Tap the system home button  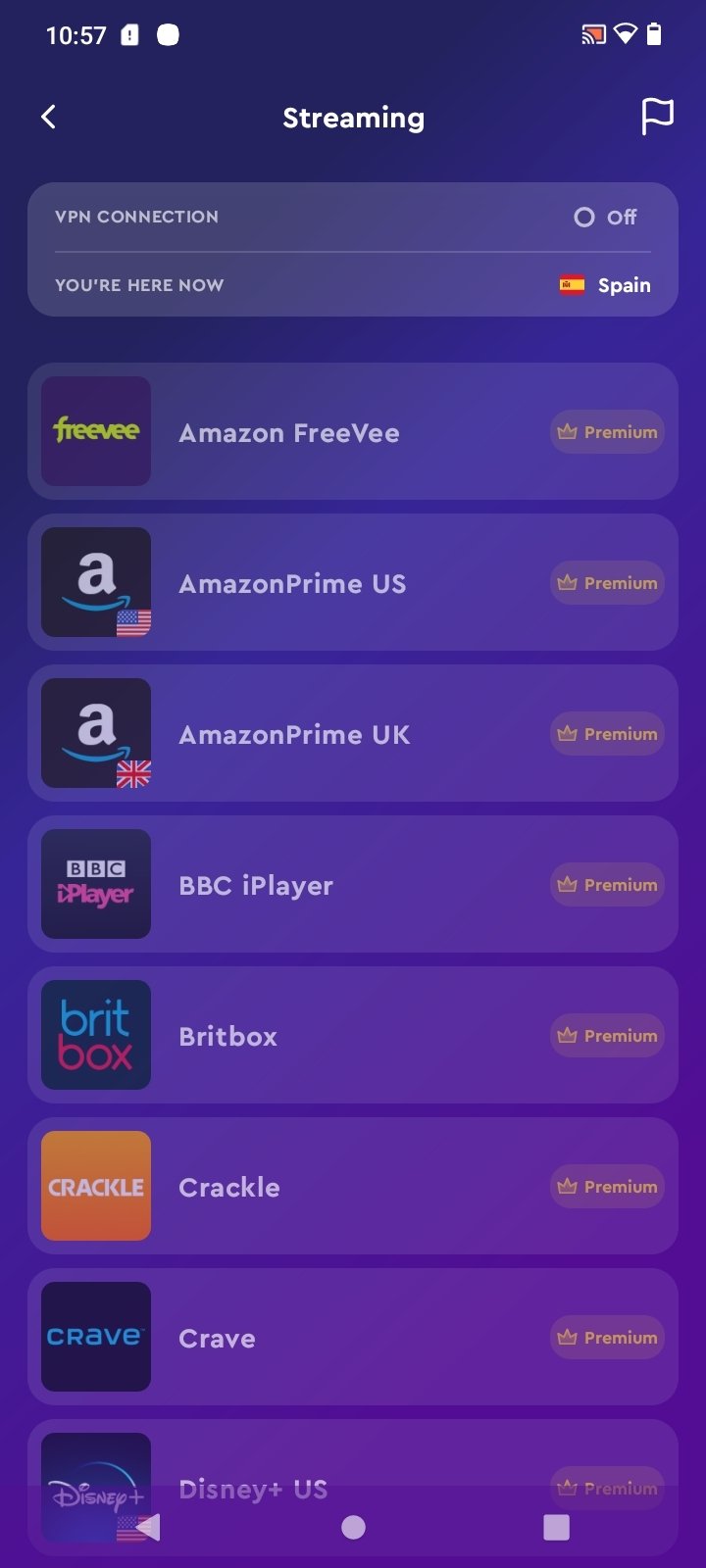[x=353, y=1527]
